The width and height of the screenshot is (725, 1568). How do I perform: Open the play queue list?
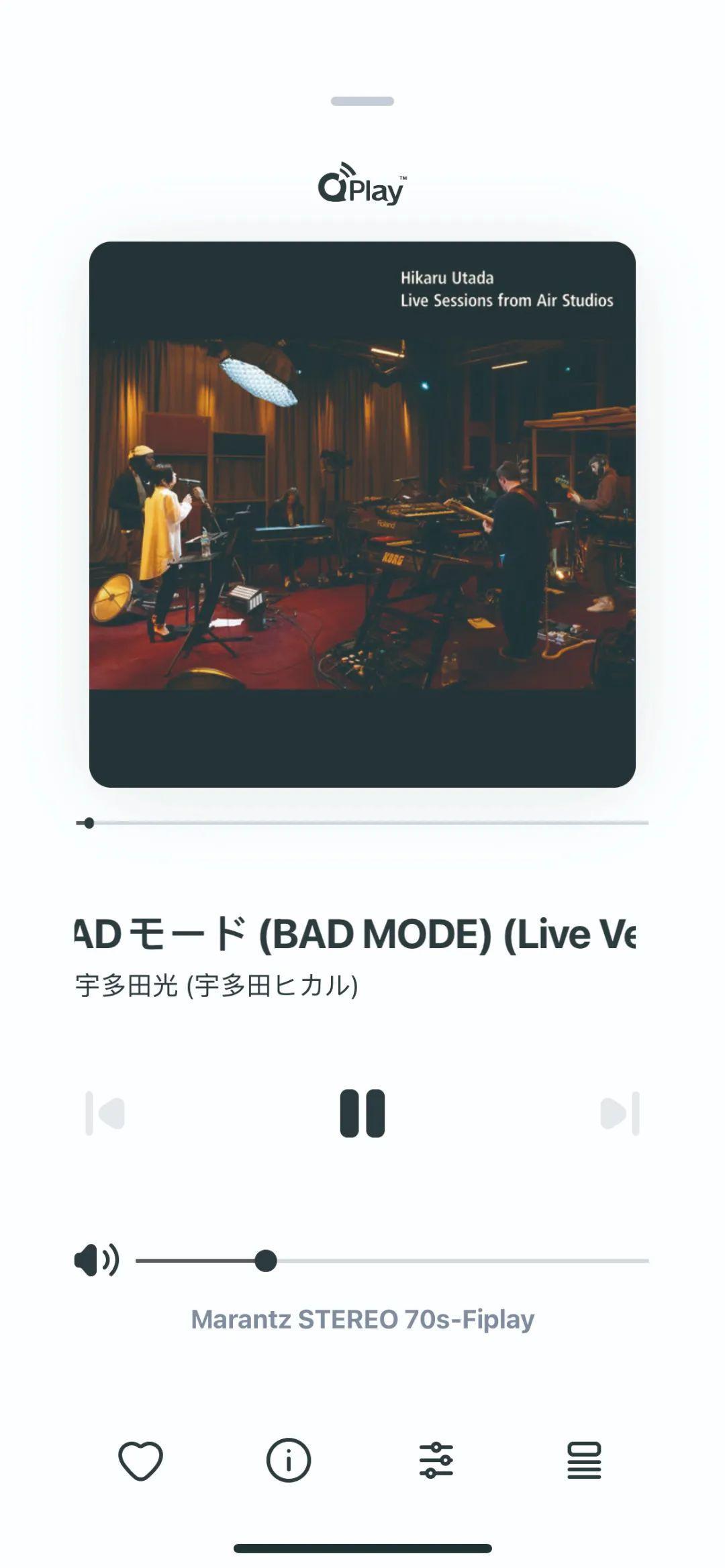(584, 1459)
